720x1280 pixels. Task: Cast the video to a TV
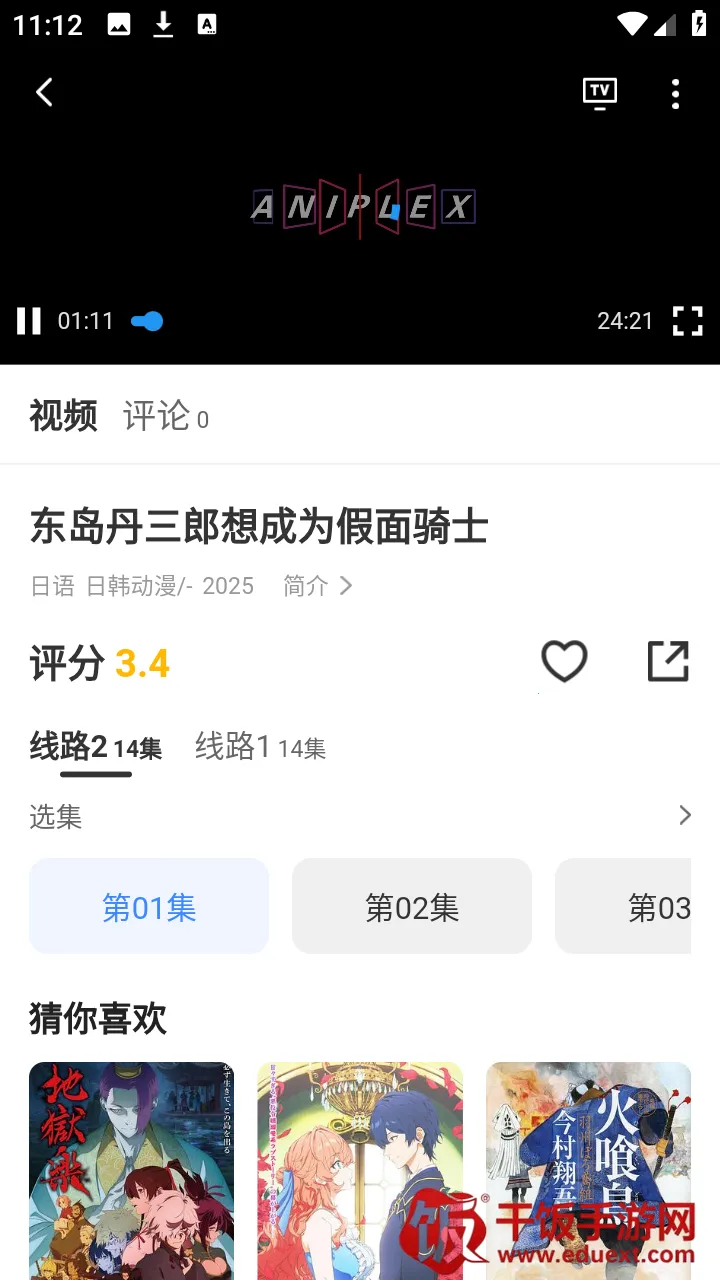point(599,93)
